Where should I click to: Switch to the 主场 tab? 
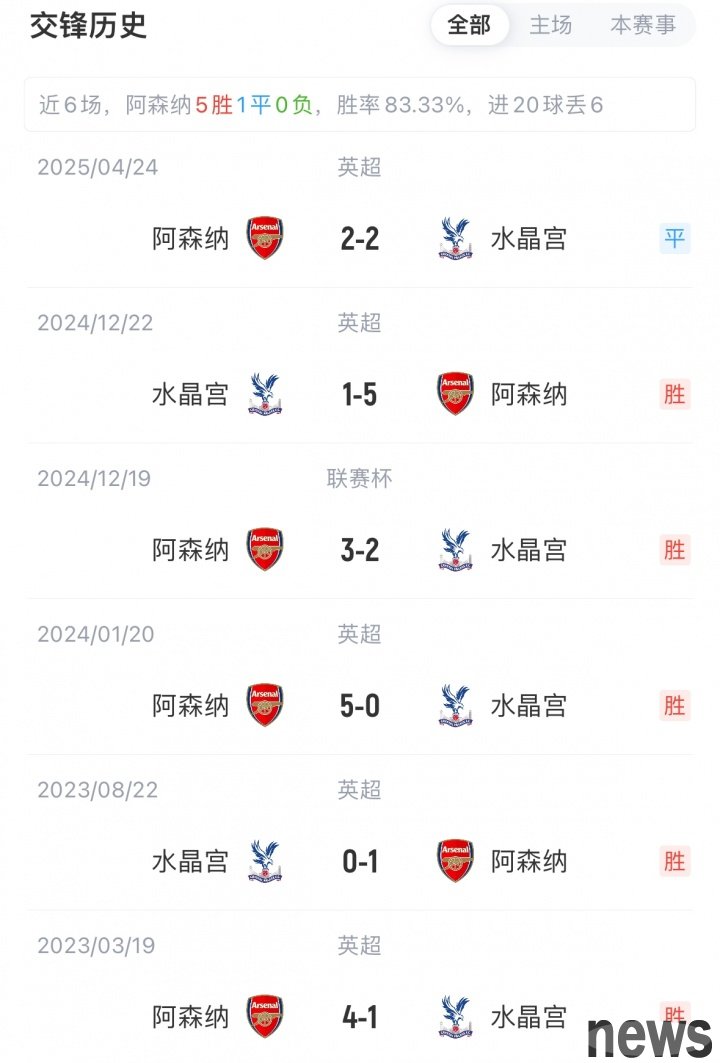[551, 25]
